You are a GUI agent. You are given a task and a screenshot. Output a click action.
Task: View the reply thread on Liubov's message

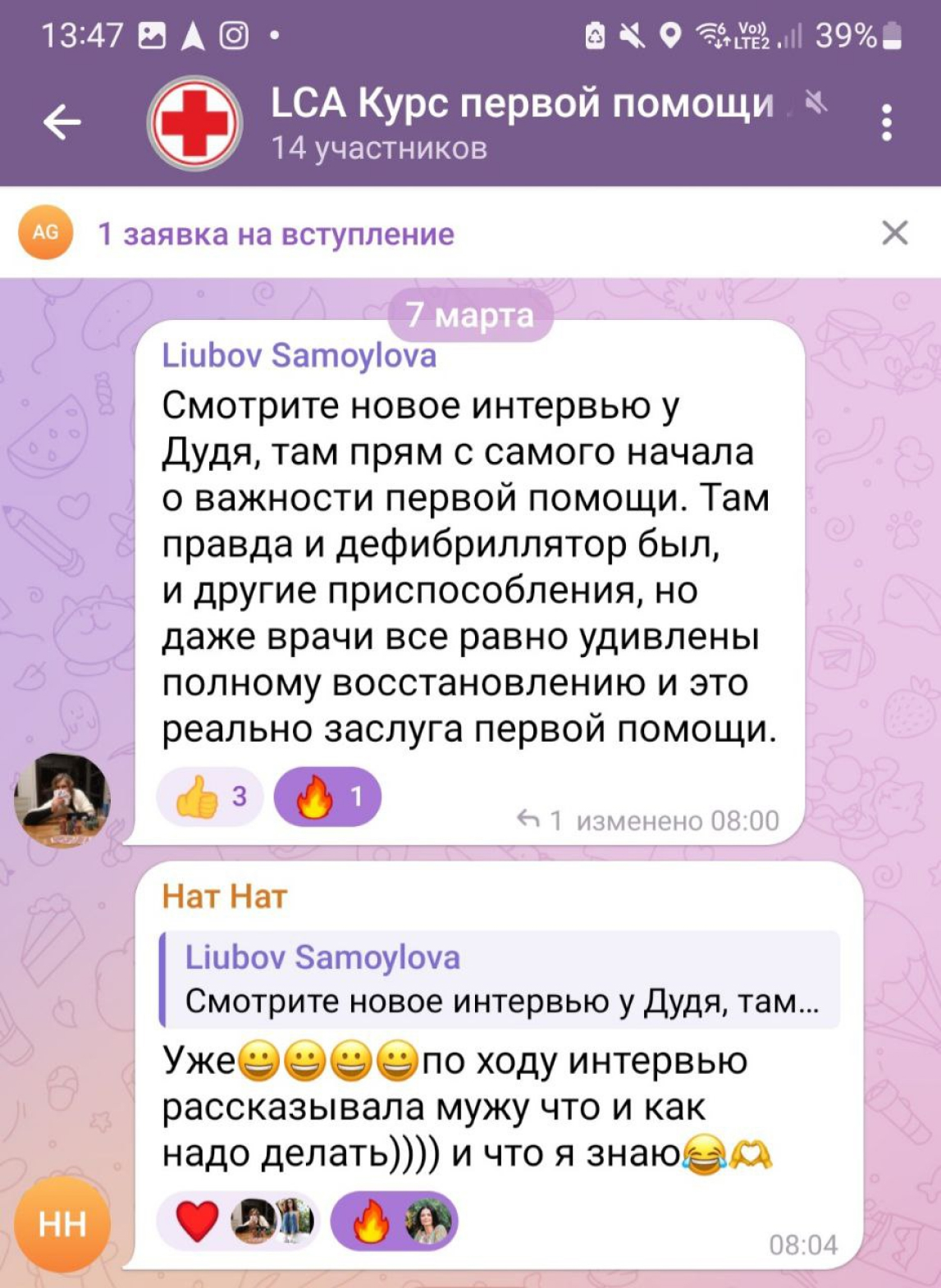pyautogui.click(x=540, y=820)
